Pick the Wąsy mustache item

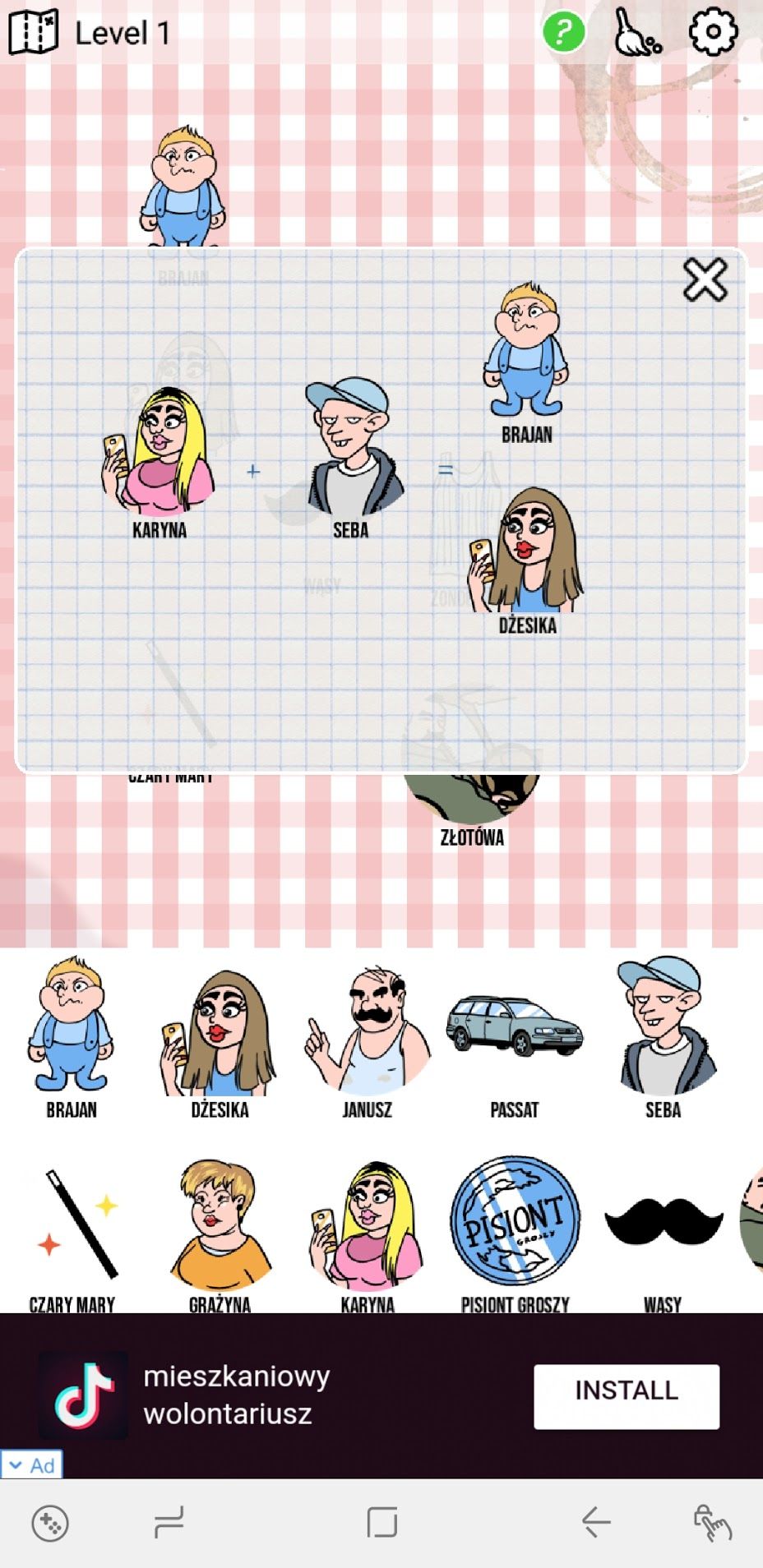coord(664,1249)
